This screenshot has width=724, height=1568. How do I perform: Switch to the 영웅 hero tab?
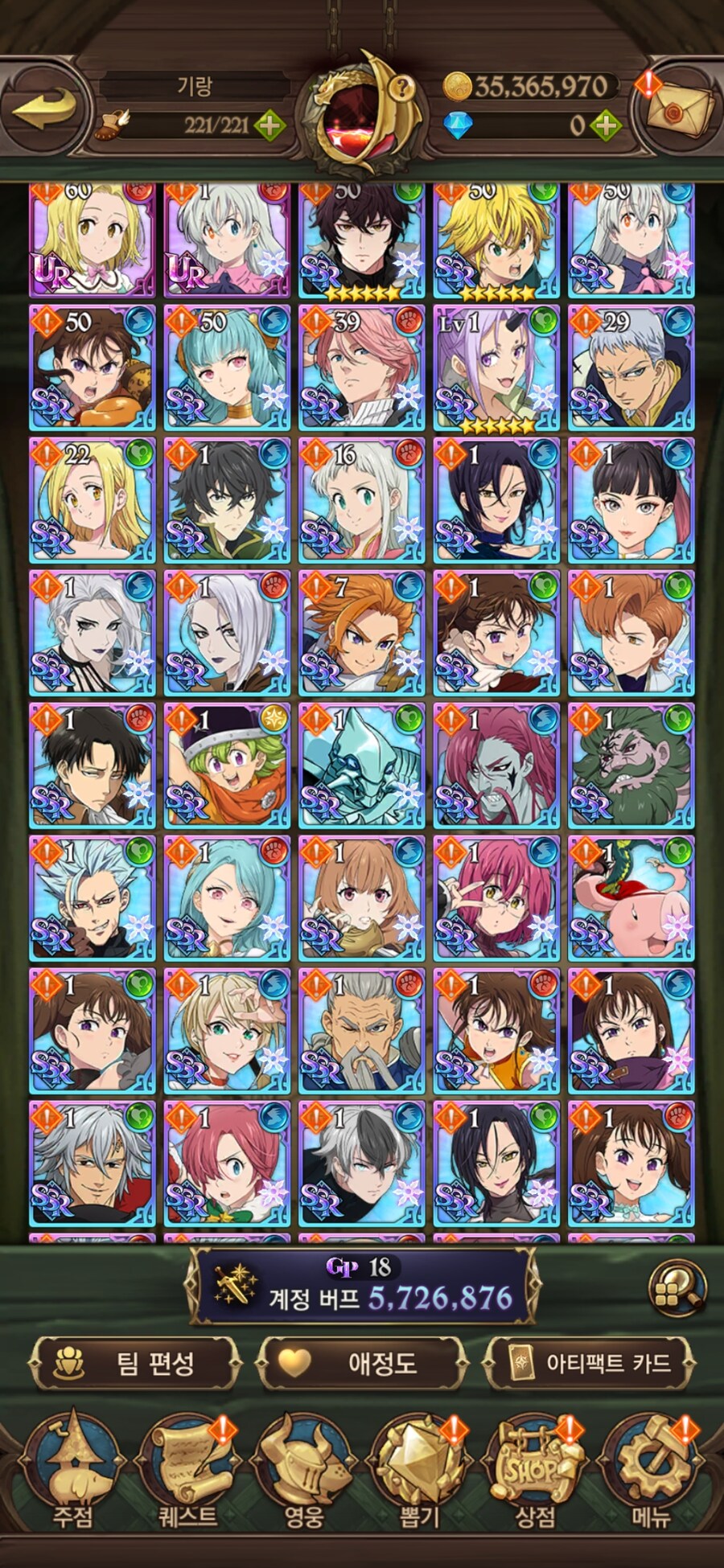click(304, 1476)
